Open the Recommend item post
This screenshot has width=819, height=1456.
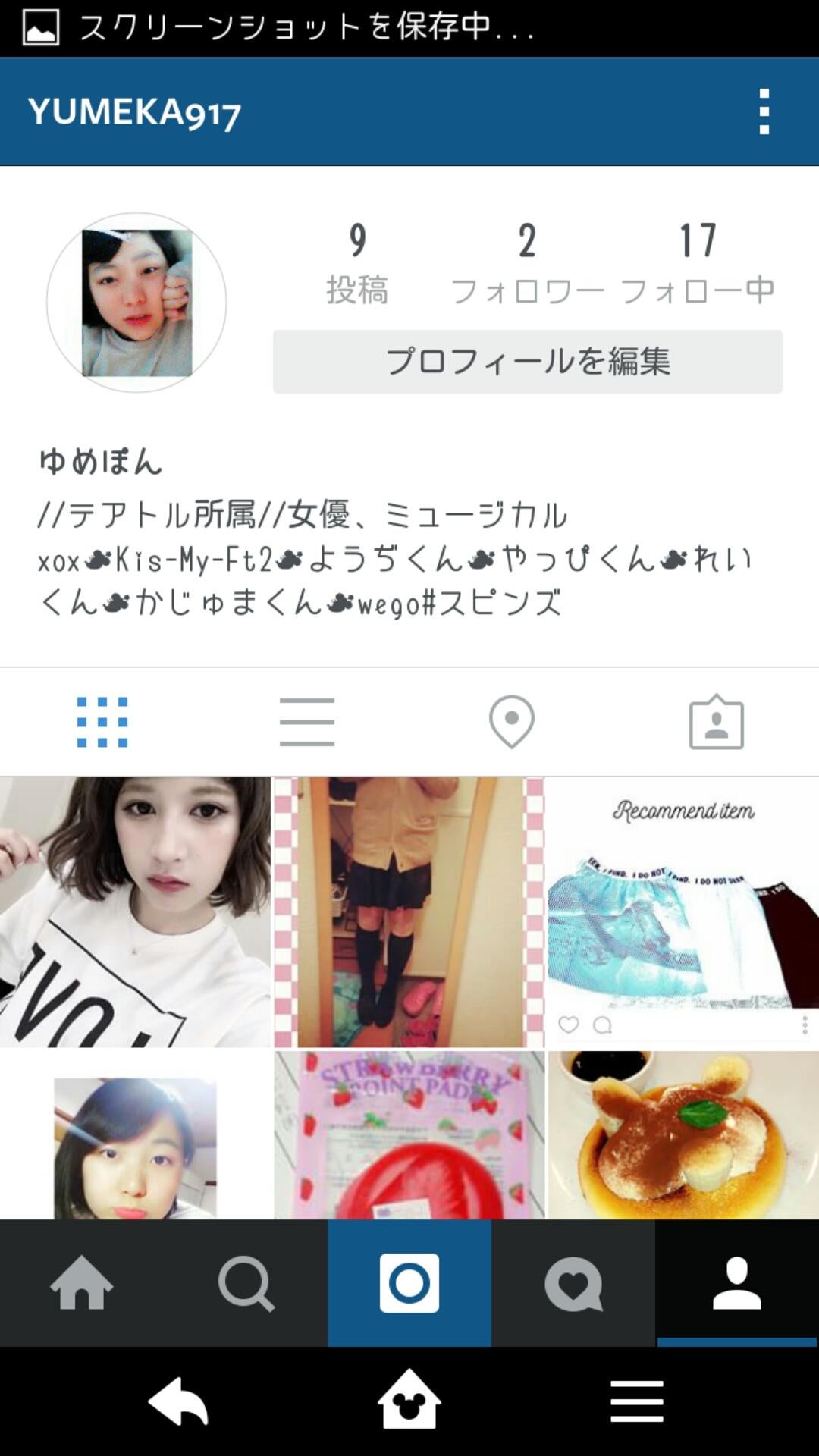(x=682, y=912)
